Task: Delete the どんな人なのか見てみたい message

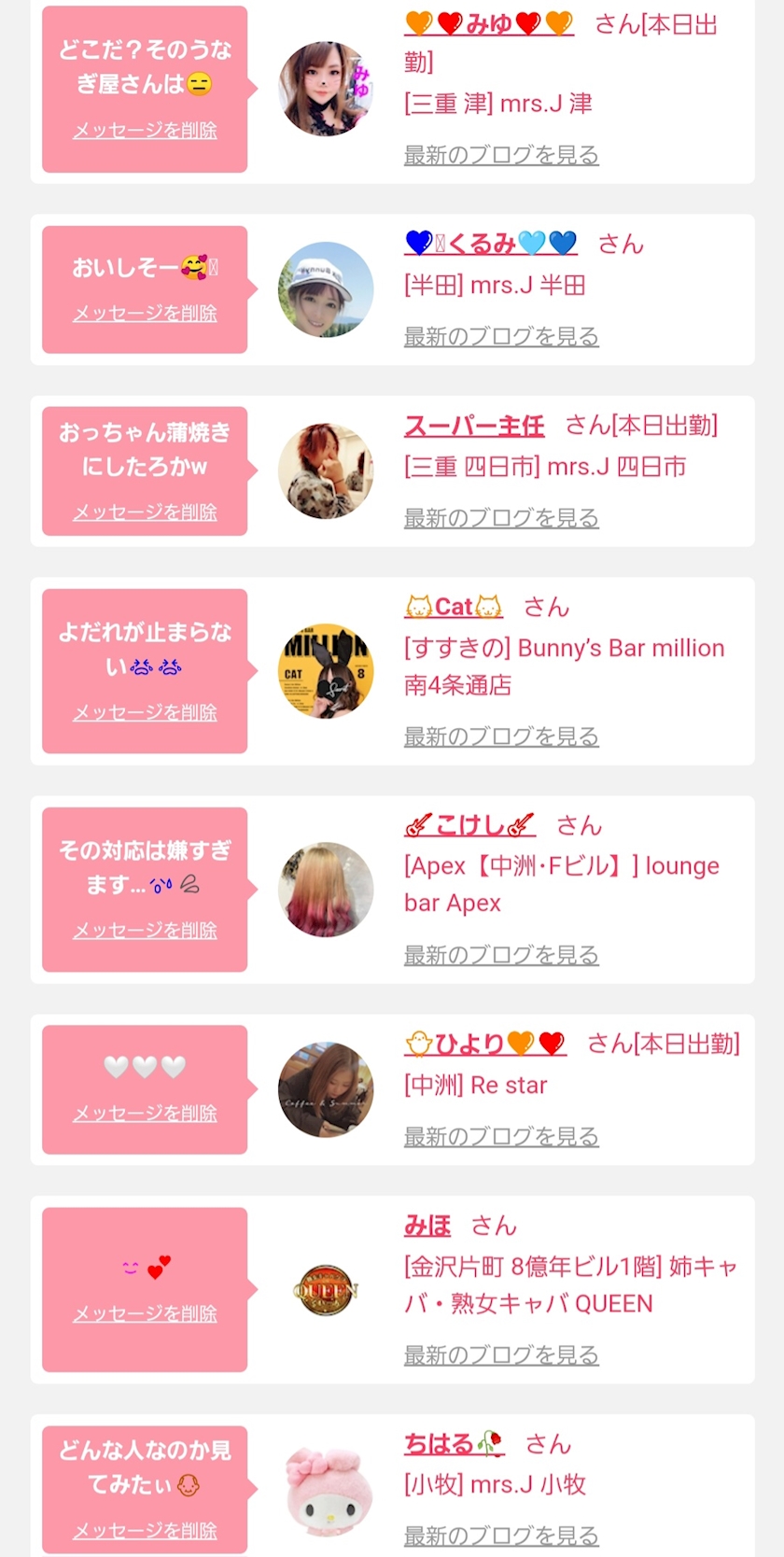Action: [x=145, y=1531]
